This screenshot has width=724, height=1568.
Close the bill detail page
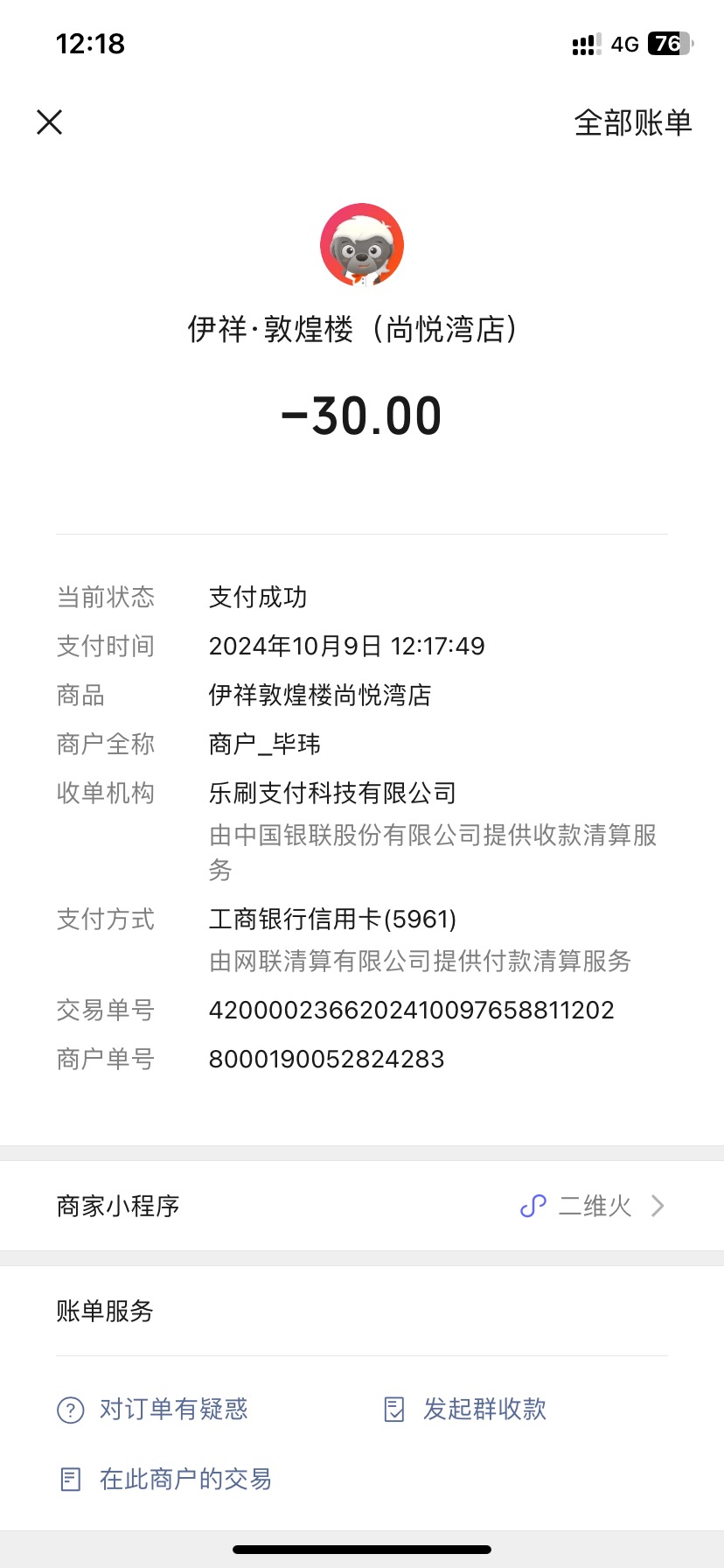click(x=50, y=122)
